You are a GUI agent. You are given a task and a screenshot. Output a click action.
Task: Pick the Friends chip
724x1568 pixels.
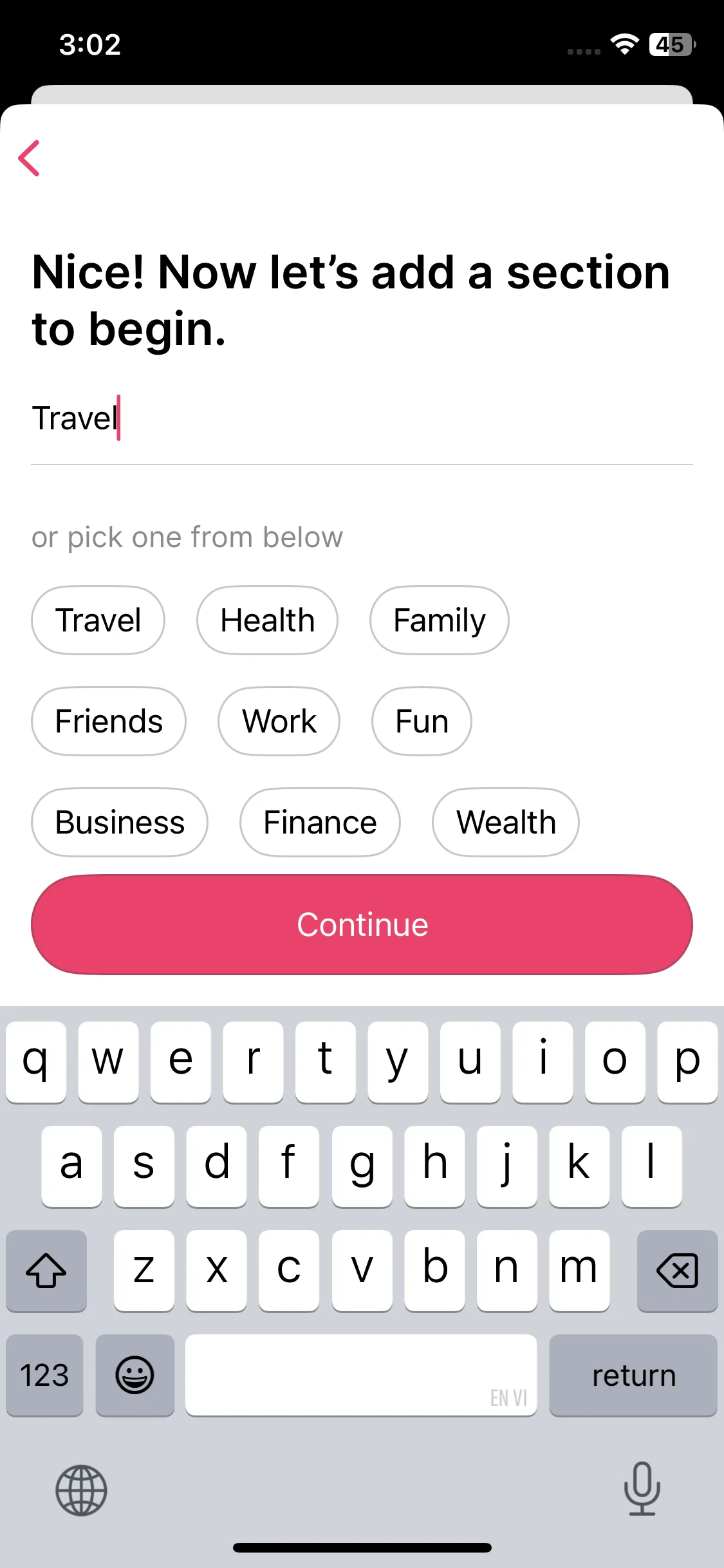point(109,722)
